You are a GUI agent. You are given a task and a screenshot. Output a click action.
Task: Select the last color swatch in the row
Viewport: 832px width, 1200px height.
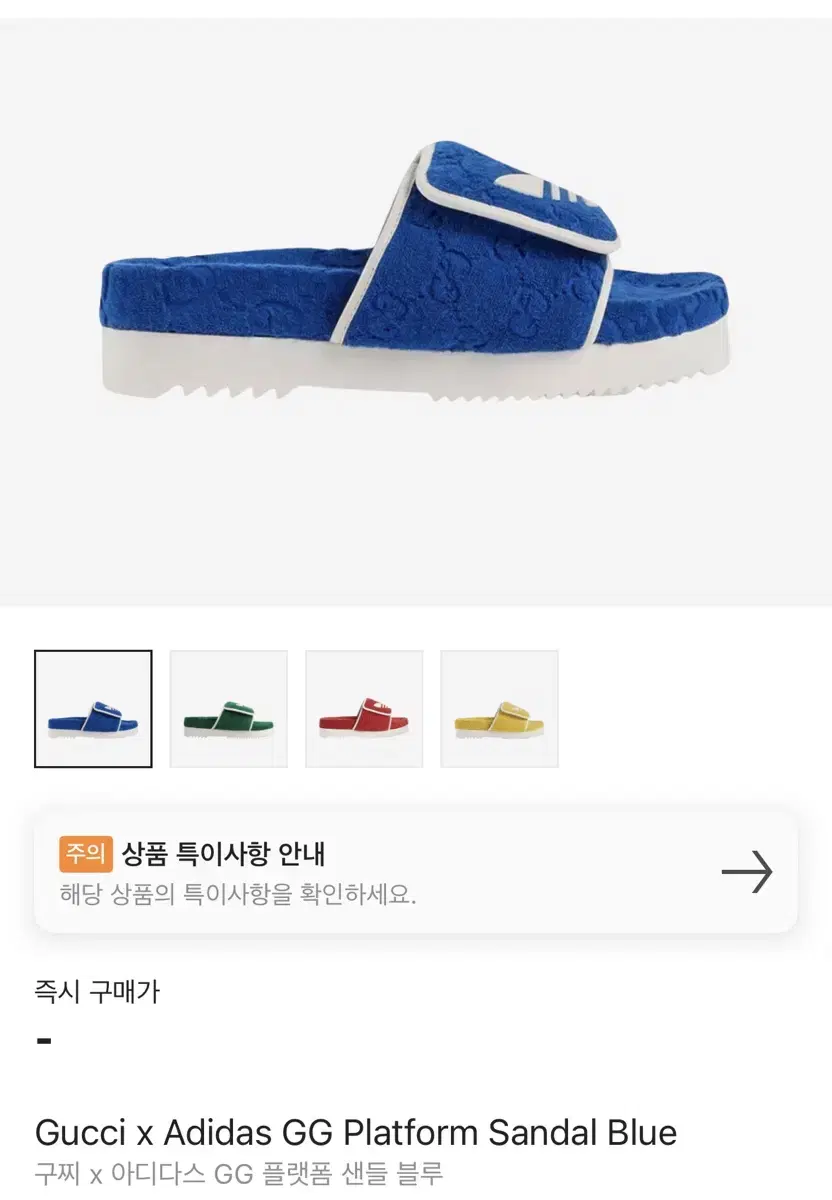point(500,709)
